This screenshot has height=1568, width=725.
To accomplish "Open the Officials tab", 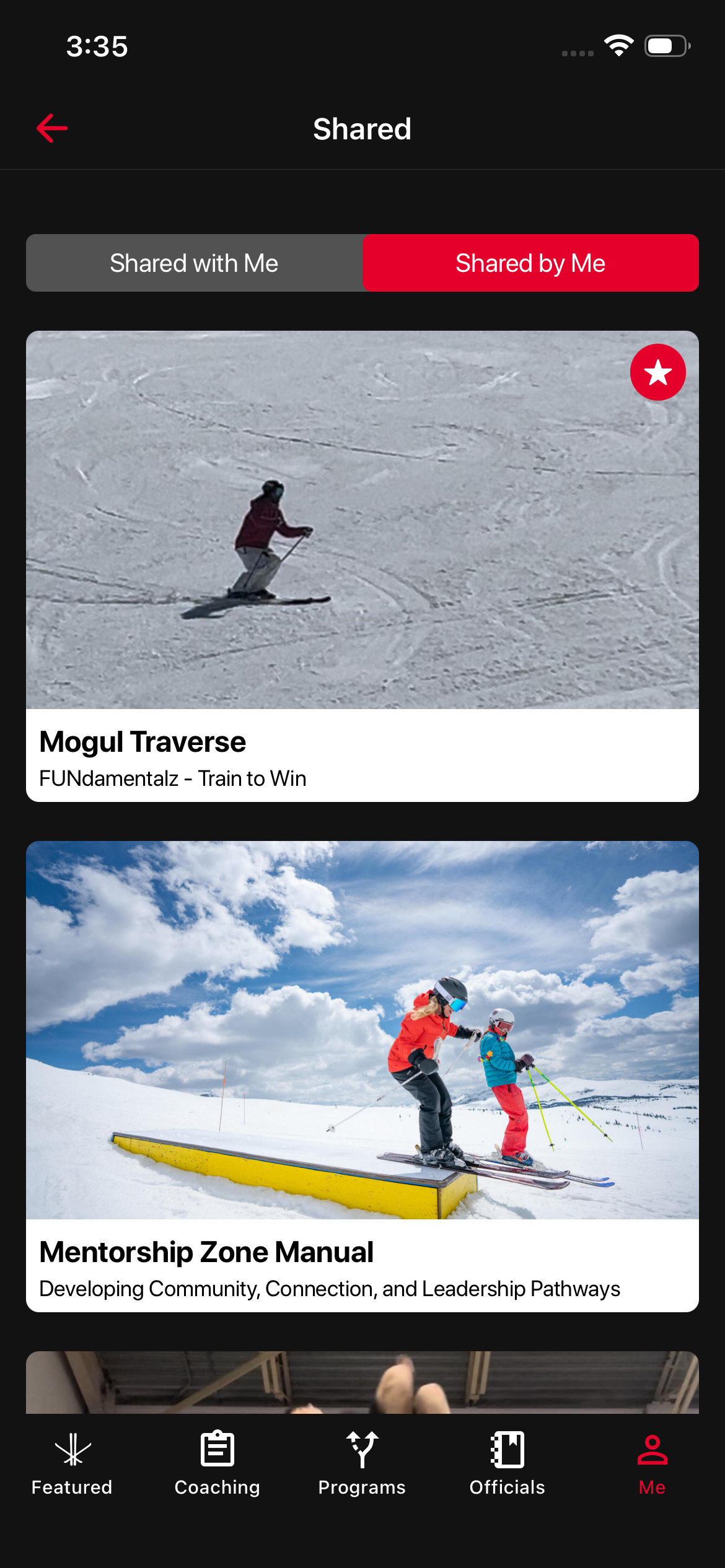I will pos(507,1464).
